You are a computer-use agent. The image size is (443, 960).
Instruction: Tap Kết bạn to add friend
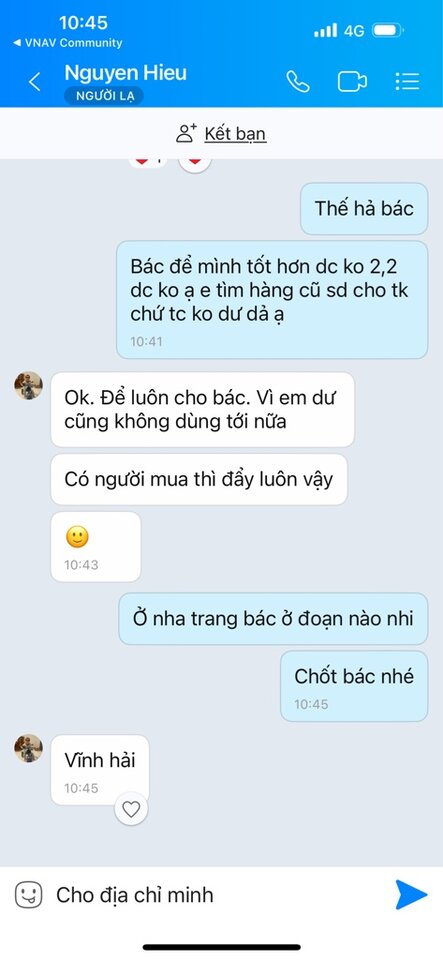pos(222,133)
